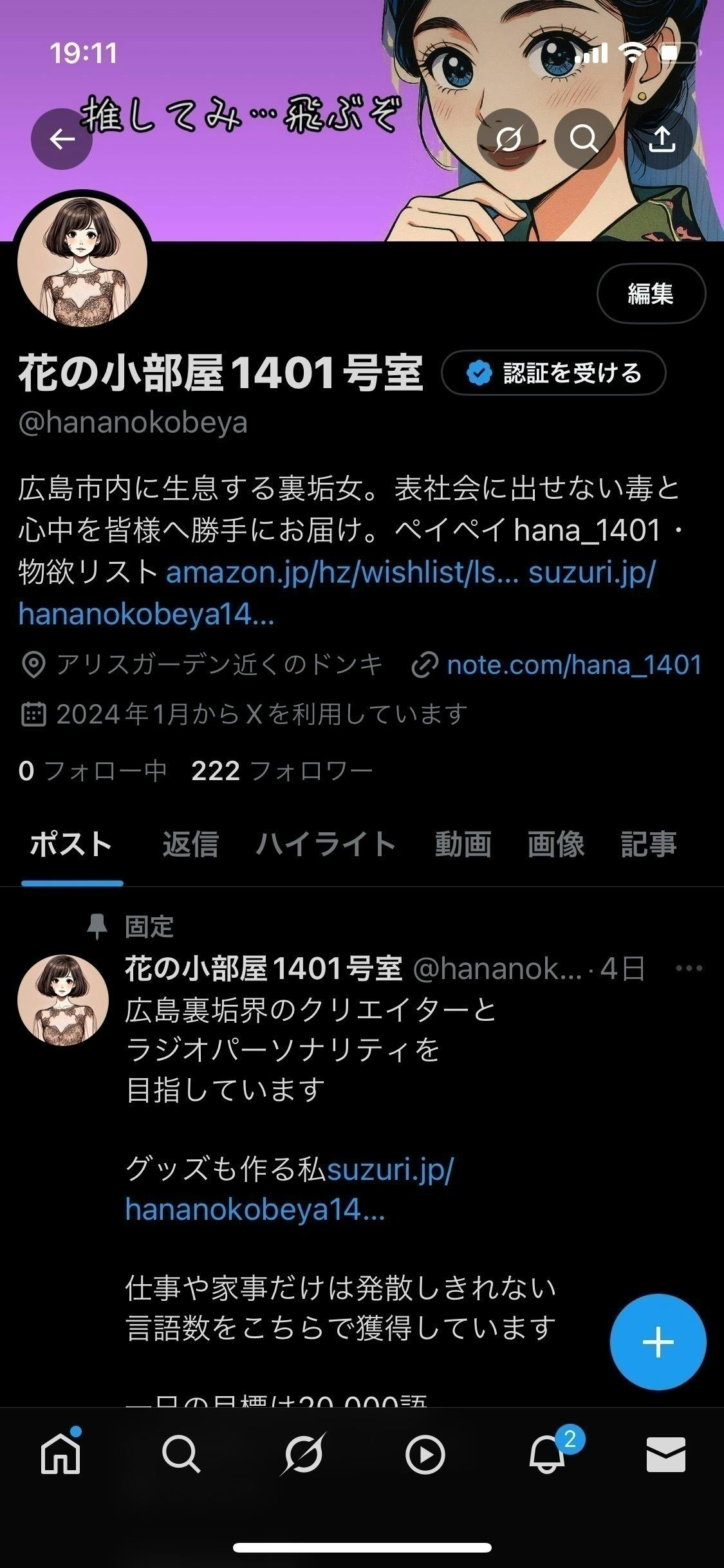Share this profile
The height and width of the screenshot is (1568, 724).
coord(662,139)
